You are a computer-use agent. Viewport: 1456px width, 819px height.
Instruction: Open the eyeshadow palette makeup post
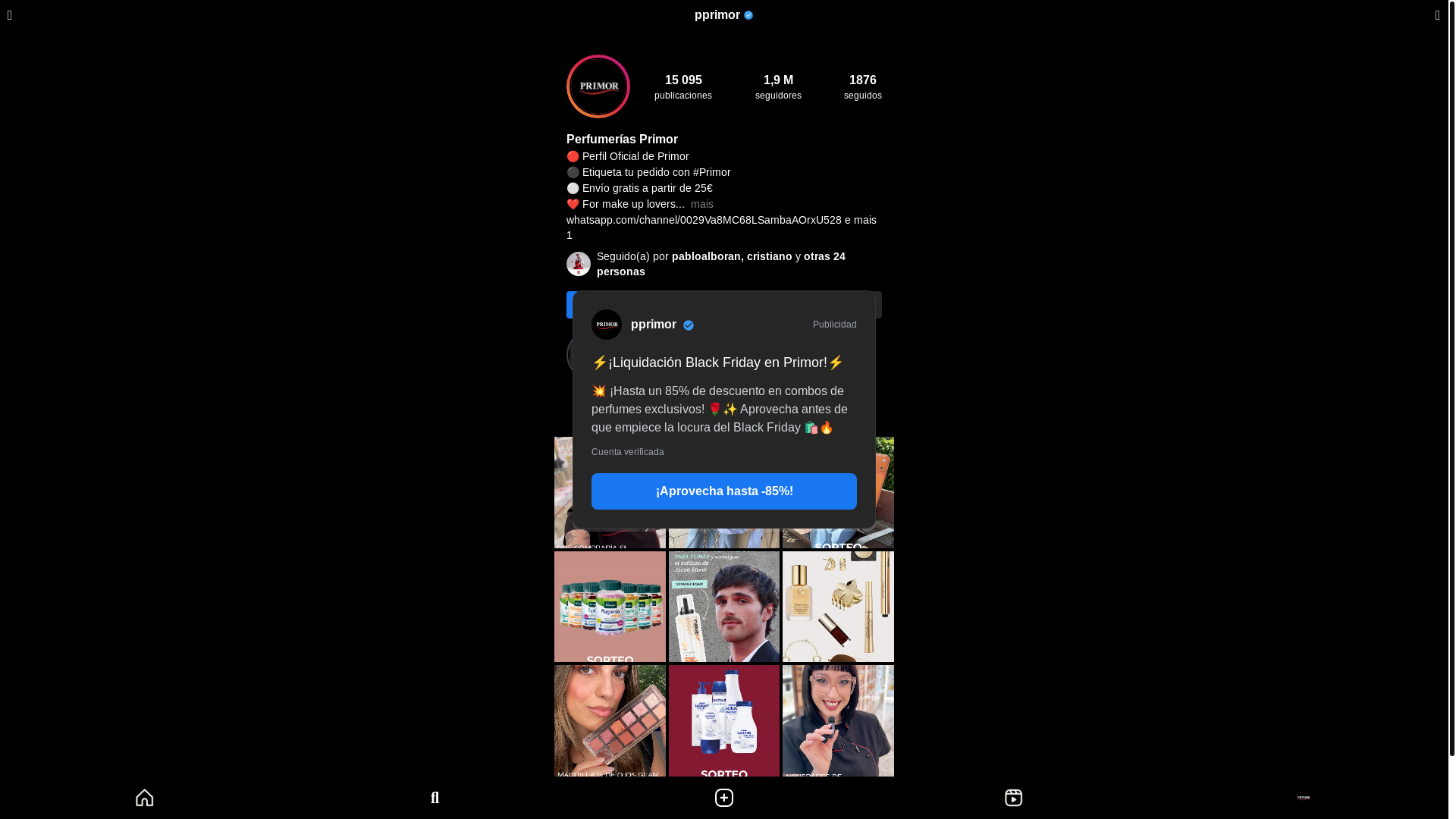tap(610, 720)
